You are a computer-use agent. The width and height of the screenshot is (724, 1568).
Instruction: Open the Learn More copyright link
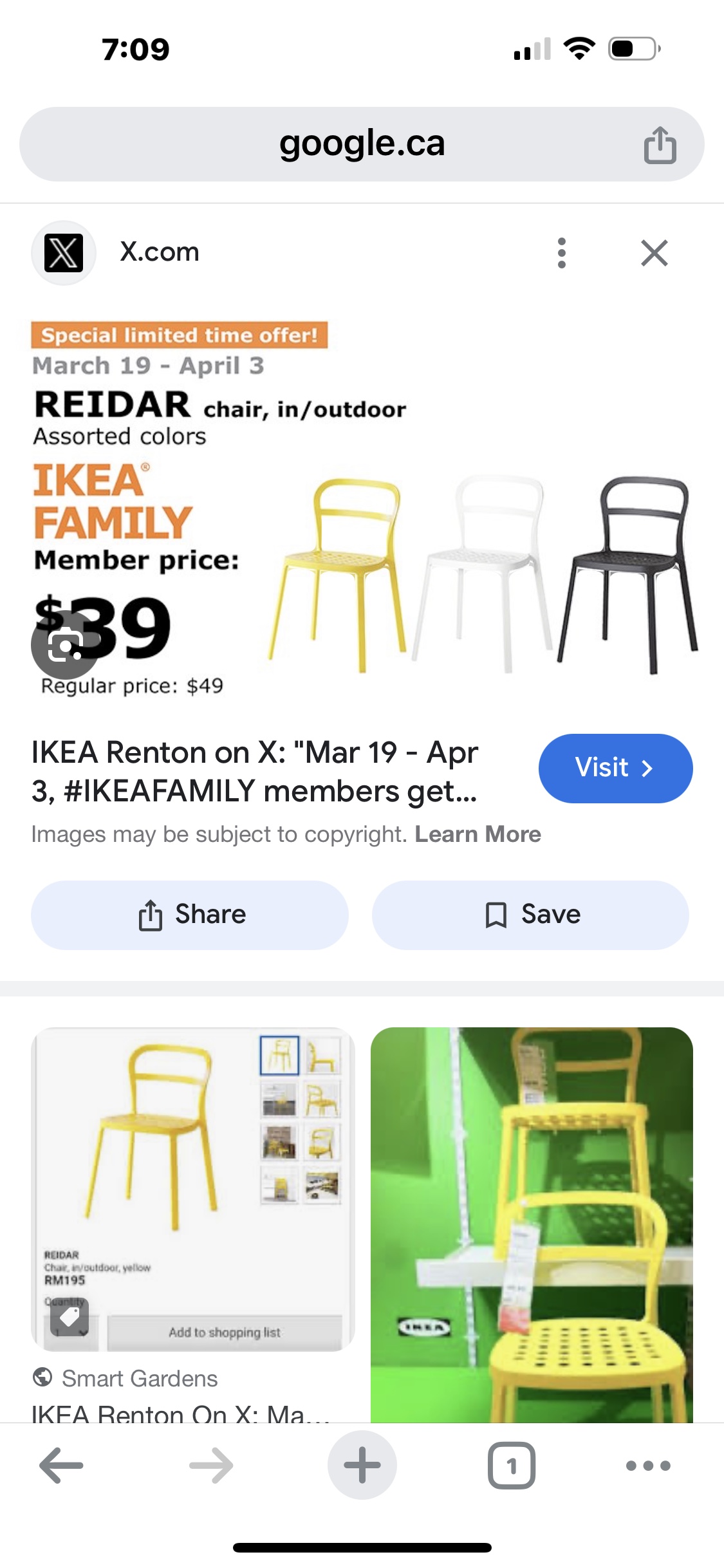[478, 834]
